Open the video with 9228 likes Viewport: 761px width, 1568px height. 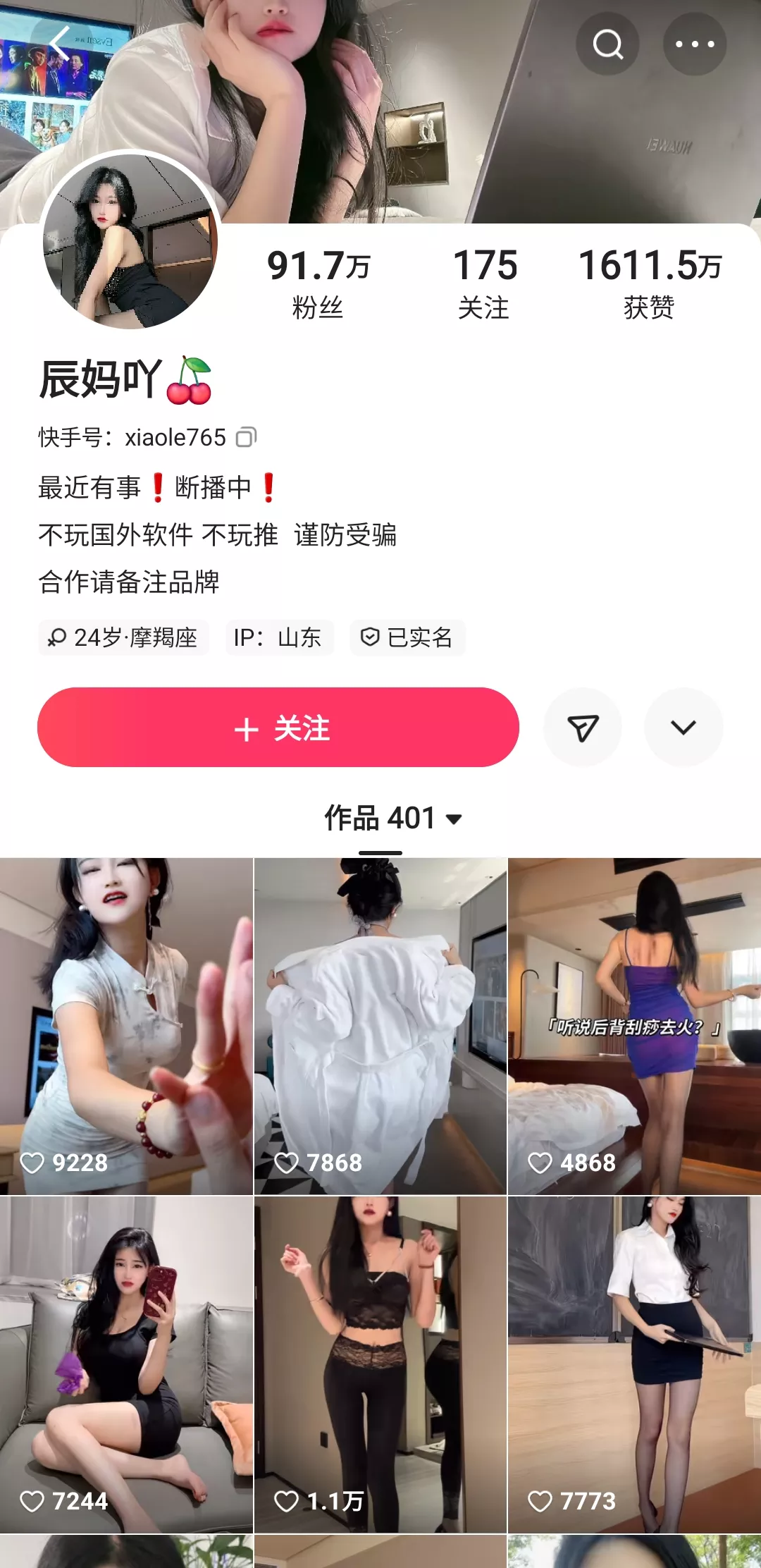pos(126,1026)
